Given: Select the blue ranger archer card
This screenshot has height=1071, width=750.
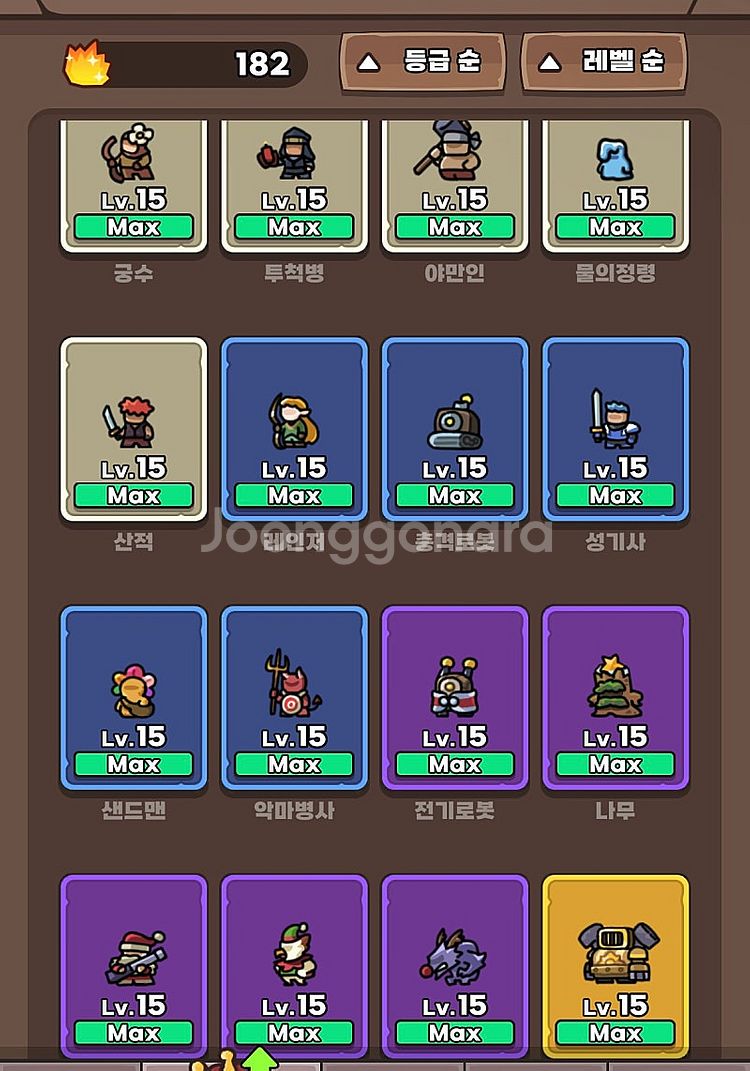Looking at the screenshot, I should pos(294,428).
